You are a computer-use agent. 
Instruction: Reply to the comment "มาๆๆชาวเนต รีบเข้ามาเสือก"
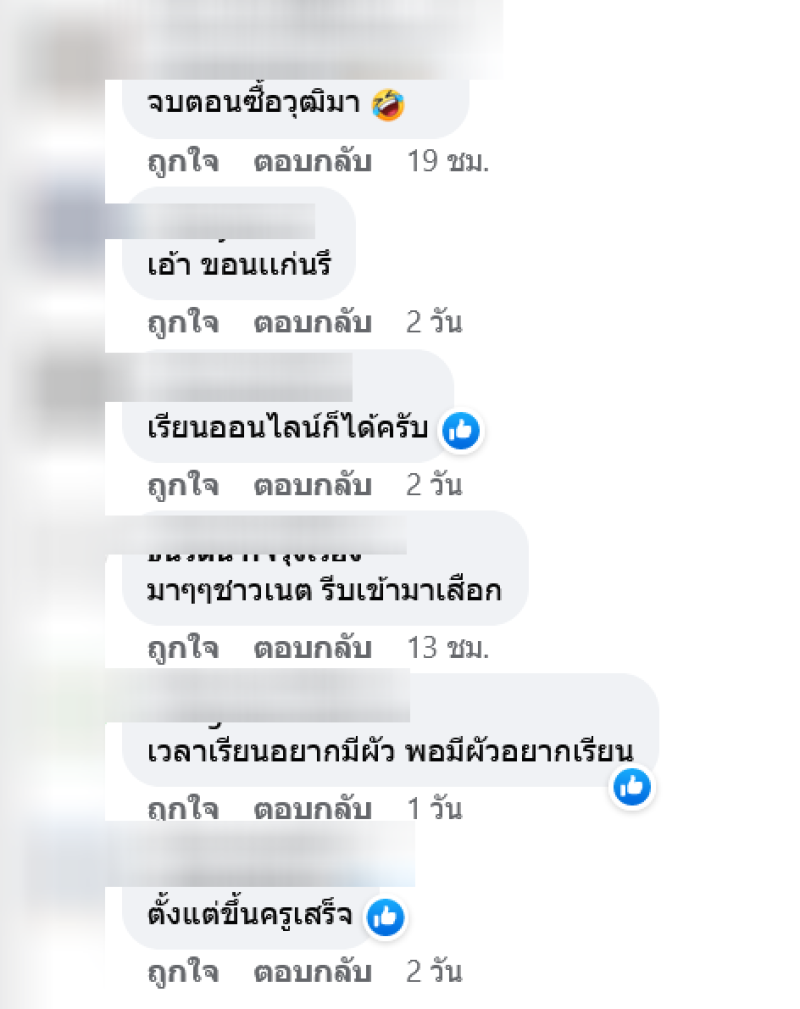[312, 648]
